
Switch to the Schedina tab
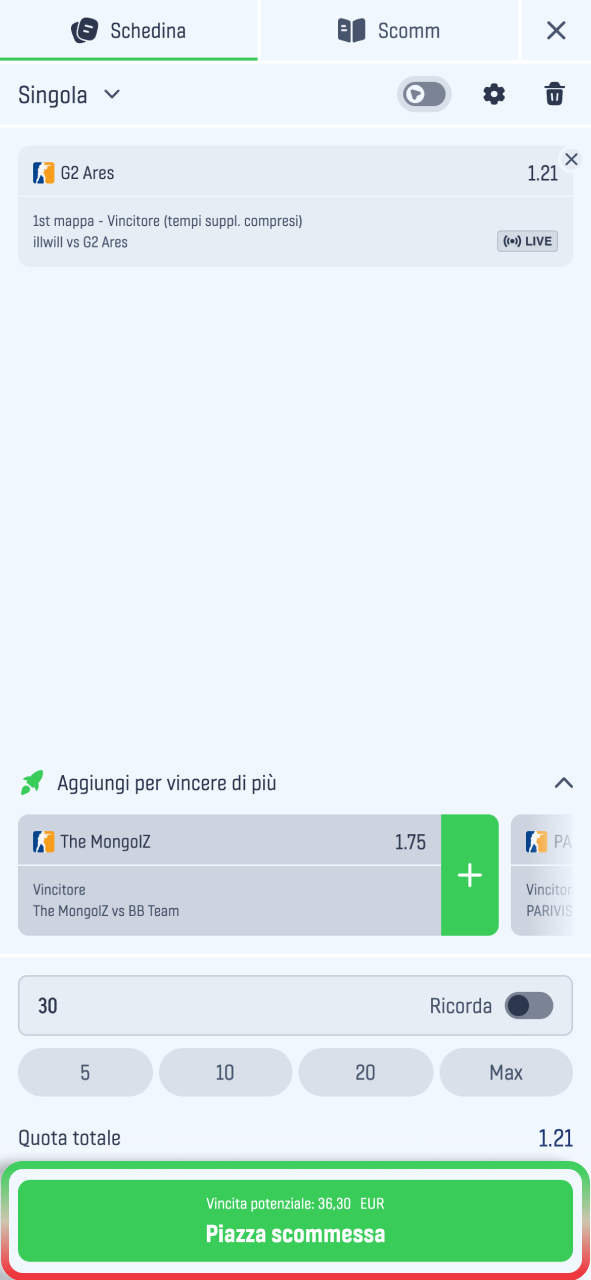click(128, 30)
